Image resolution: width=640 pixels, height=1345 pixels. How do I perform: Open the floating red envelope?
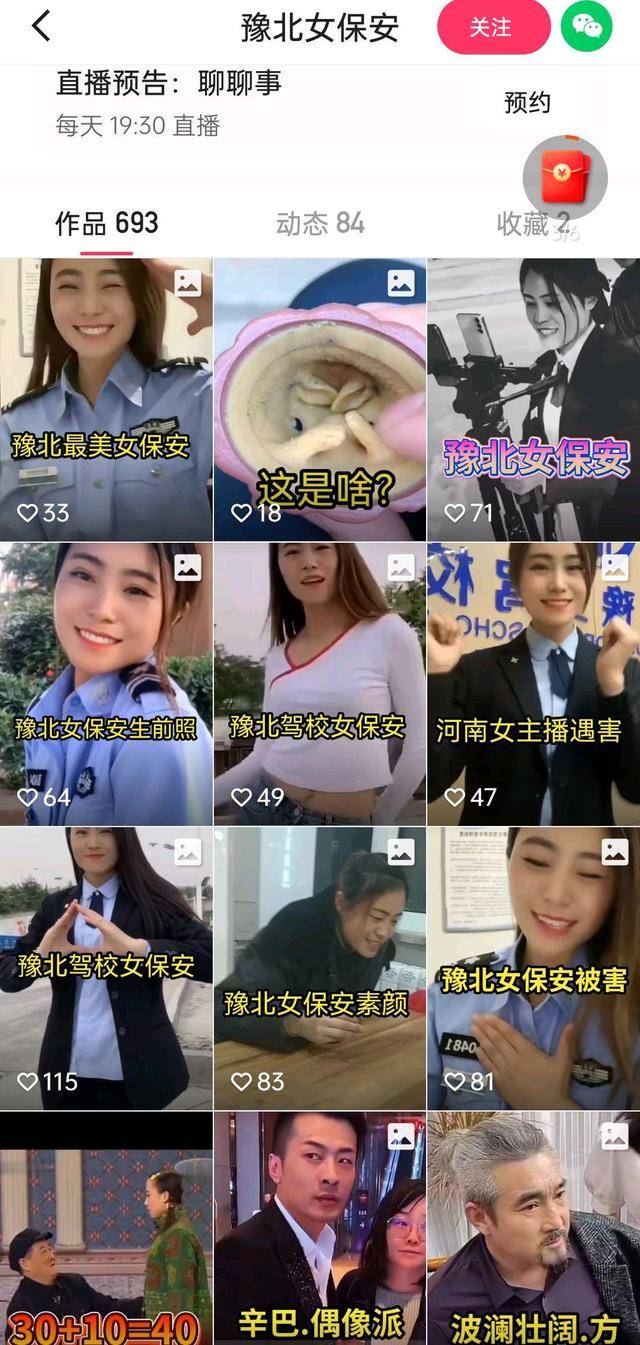pyautogui.click(x=565, y=178)
